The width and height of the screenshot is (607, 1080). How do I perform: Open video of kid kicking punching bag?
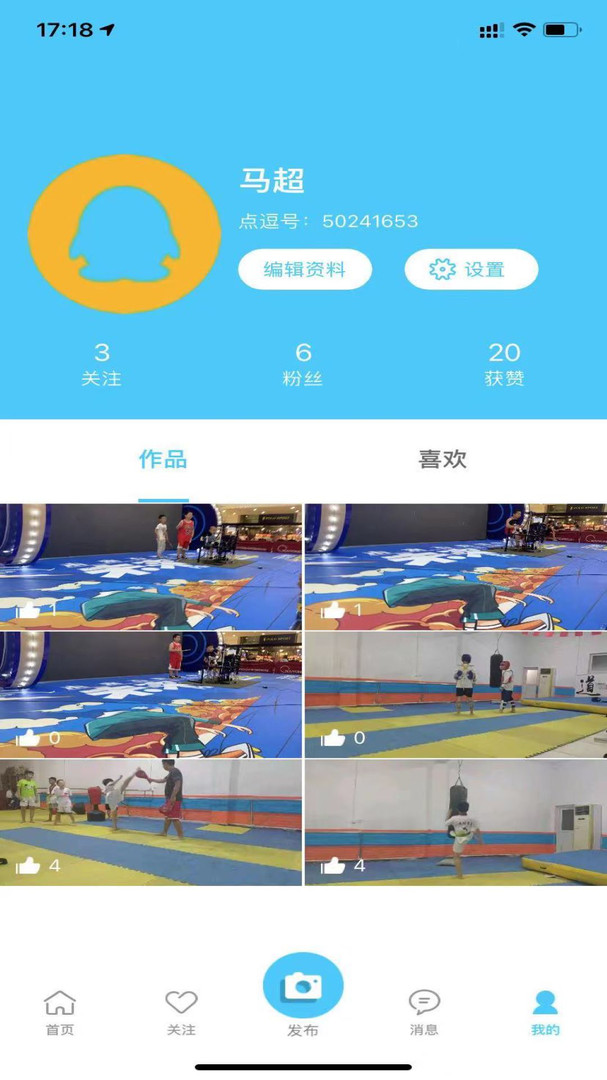pos(454,822)
